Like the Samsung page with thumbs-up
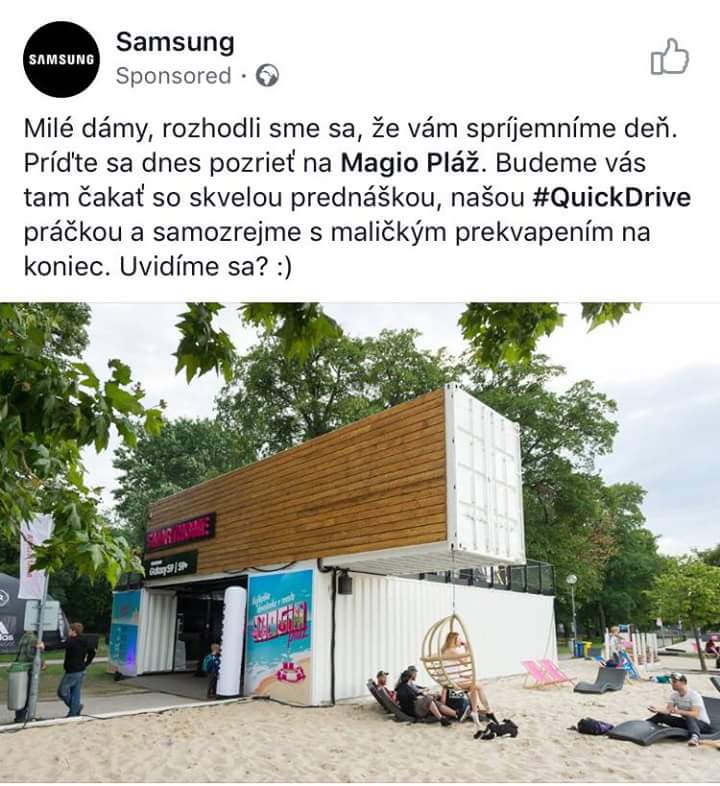This screenshot has height=786, width=720. click(x=669, y=58)
